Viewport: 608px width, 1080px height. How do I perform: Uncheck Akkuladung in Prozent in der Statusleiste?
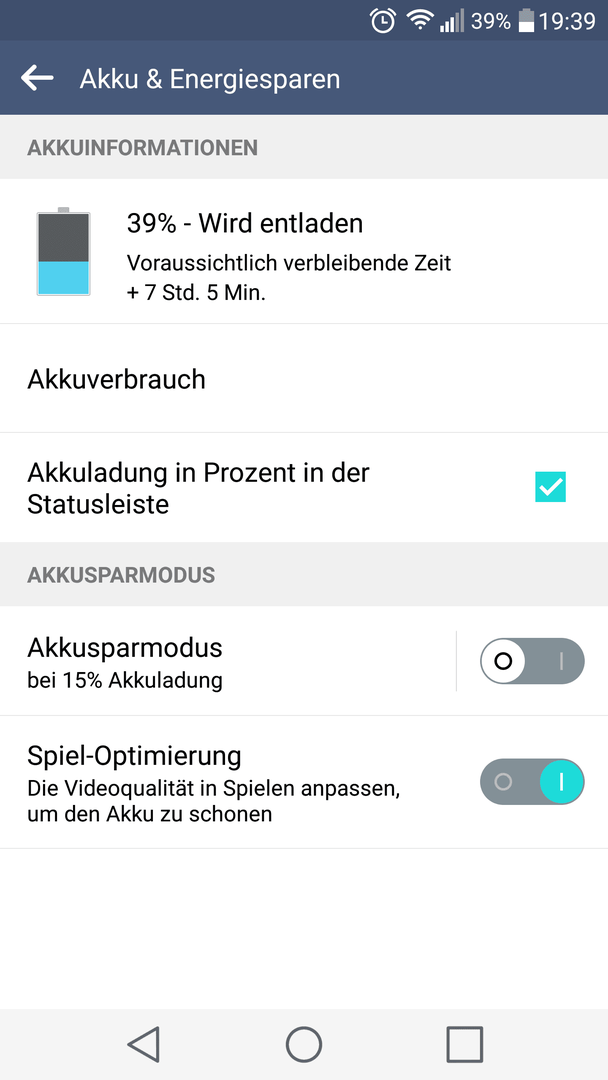[550, 488]
